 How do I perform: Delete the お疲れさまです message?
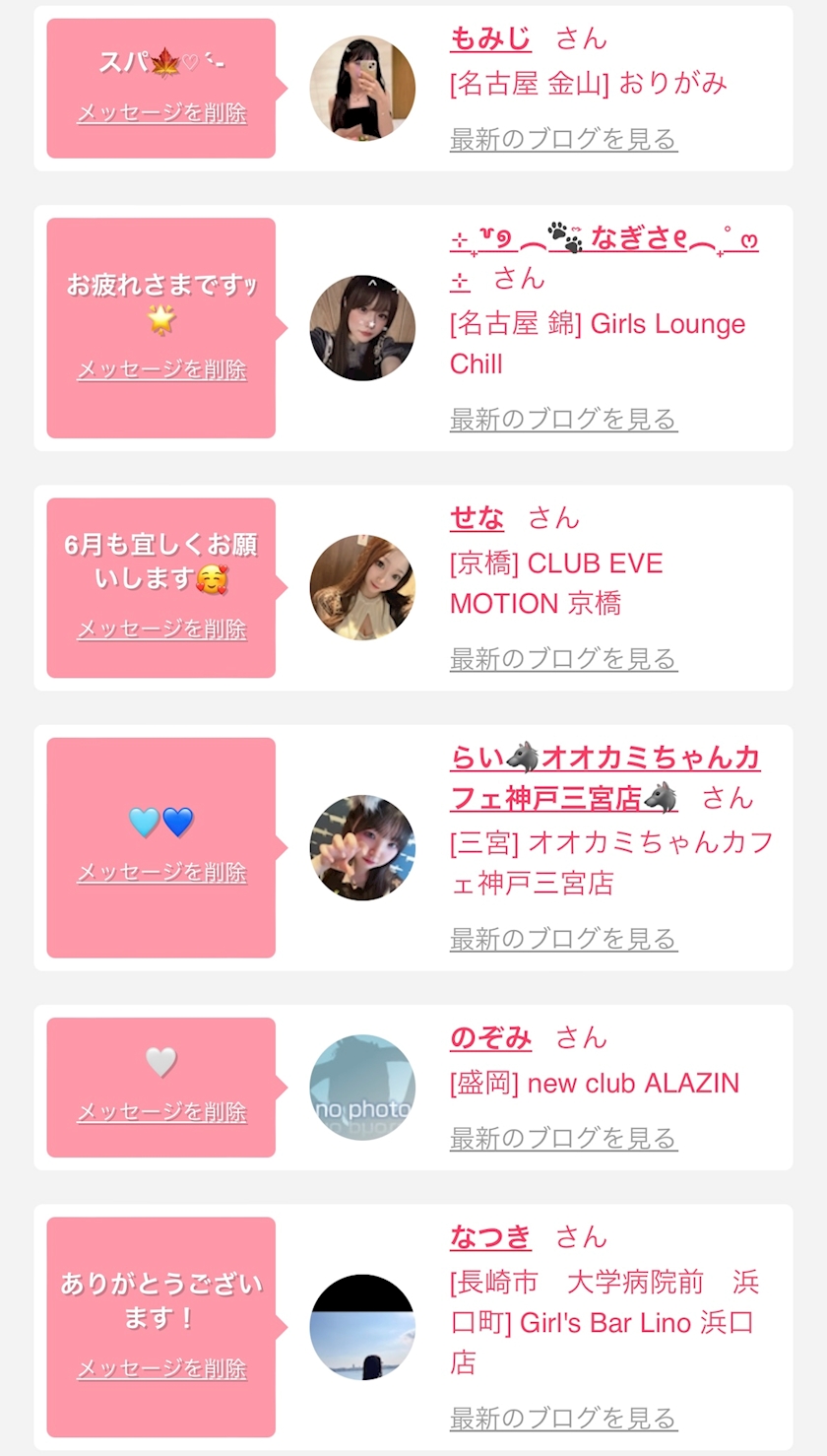coord(161,370)
